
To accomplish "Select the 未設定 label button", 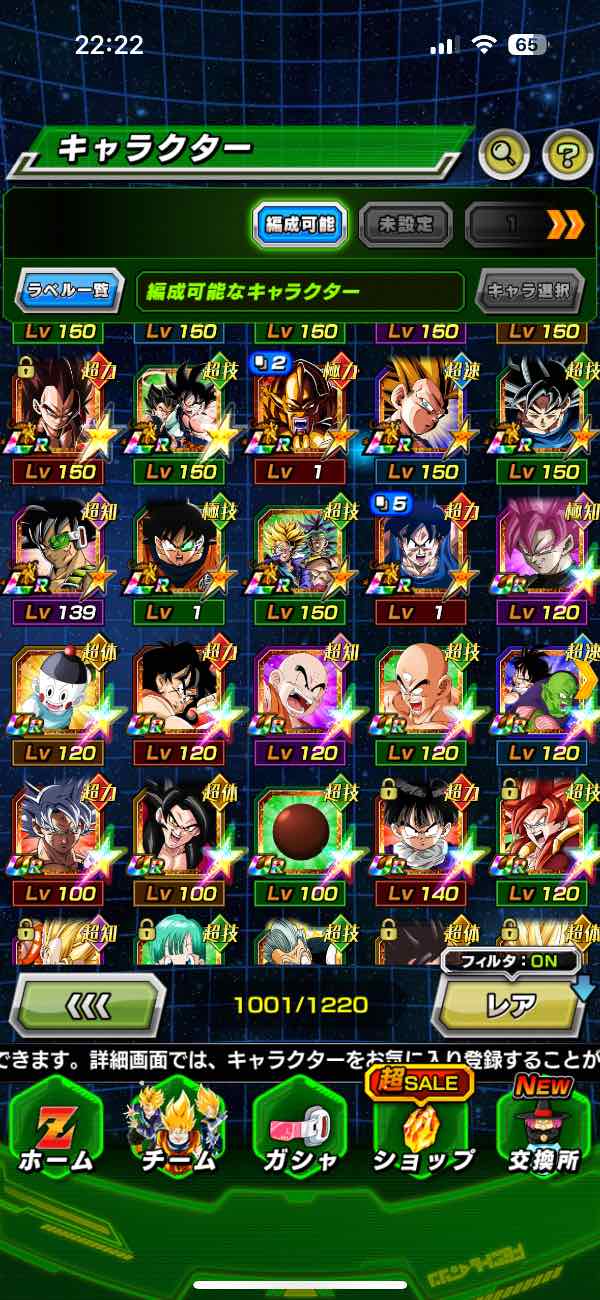I will 405,225.
